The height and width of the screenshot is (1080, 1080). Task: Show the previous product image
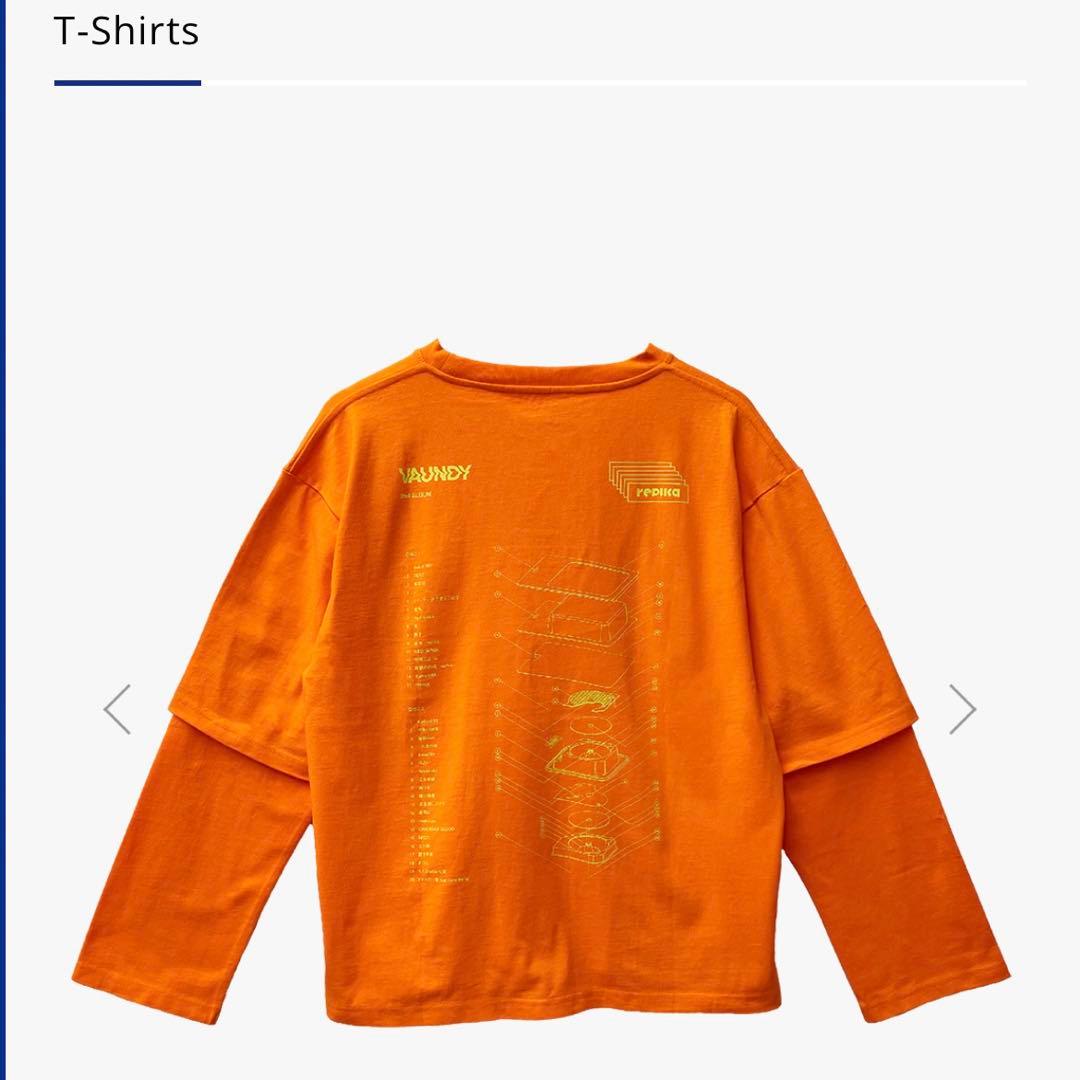[117, 709]
